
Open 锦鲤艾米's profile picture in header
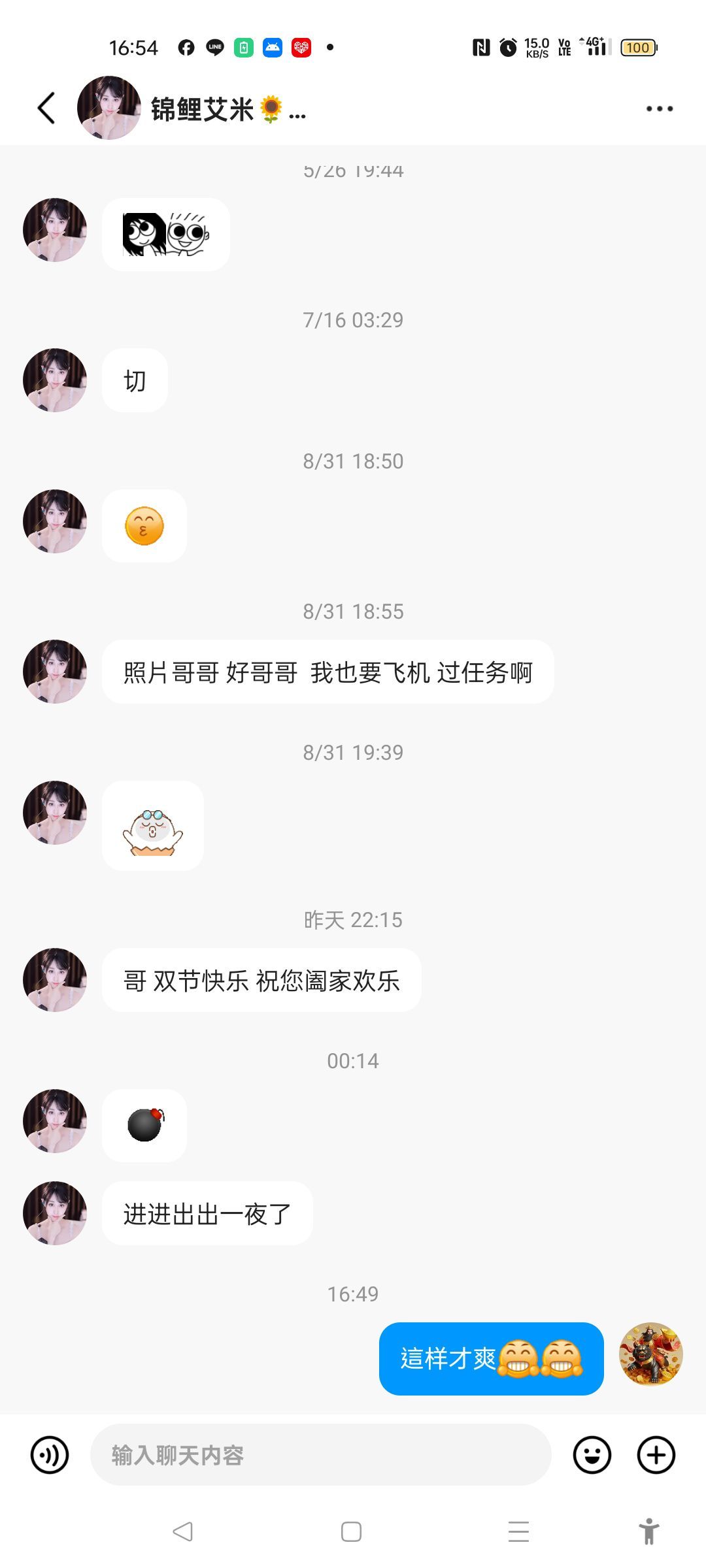point(109,108)
